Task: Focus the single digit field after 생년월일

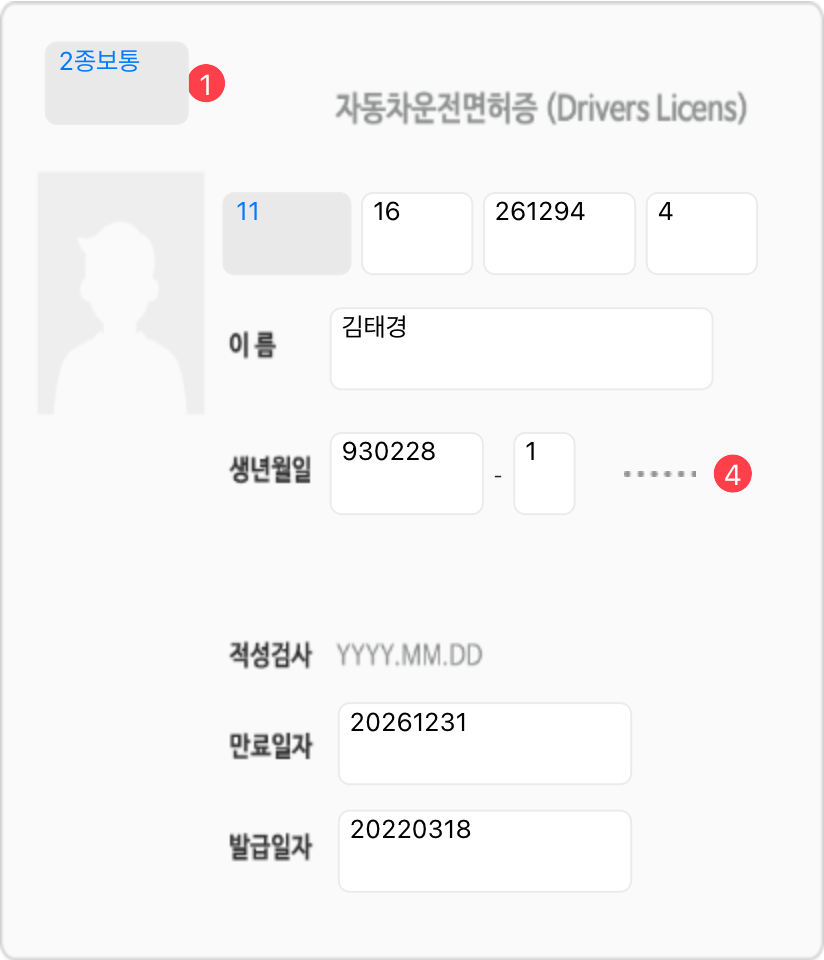Action: (544, 473)
